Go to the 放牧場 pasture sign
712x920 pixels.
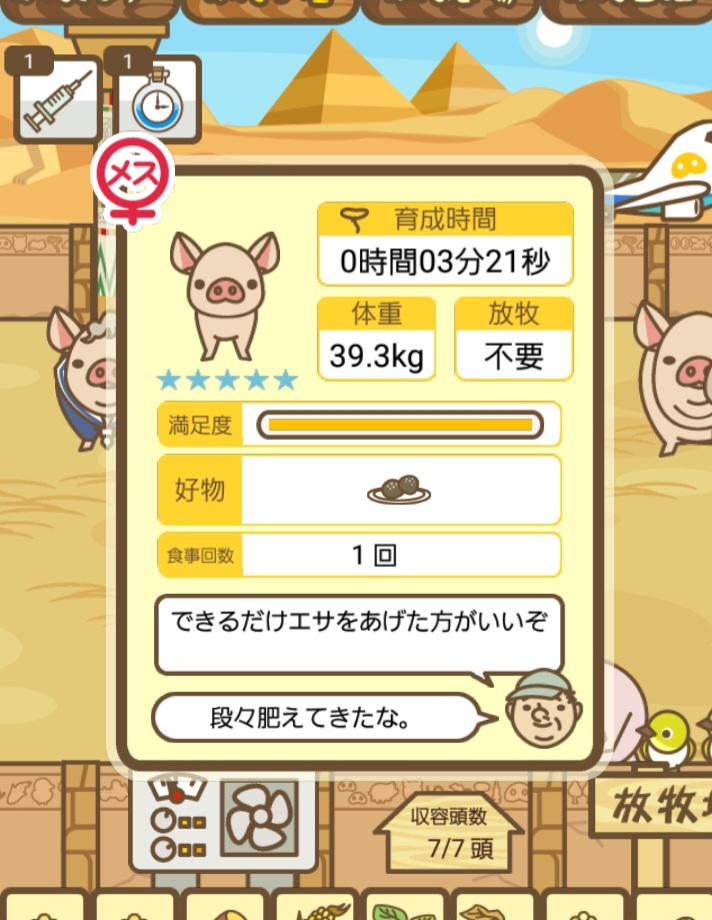(655, 807)
